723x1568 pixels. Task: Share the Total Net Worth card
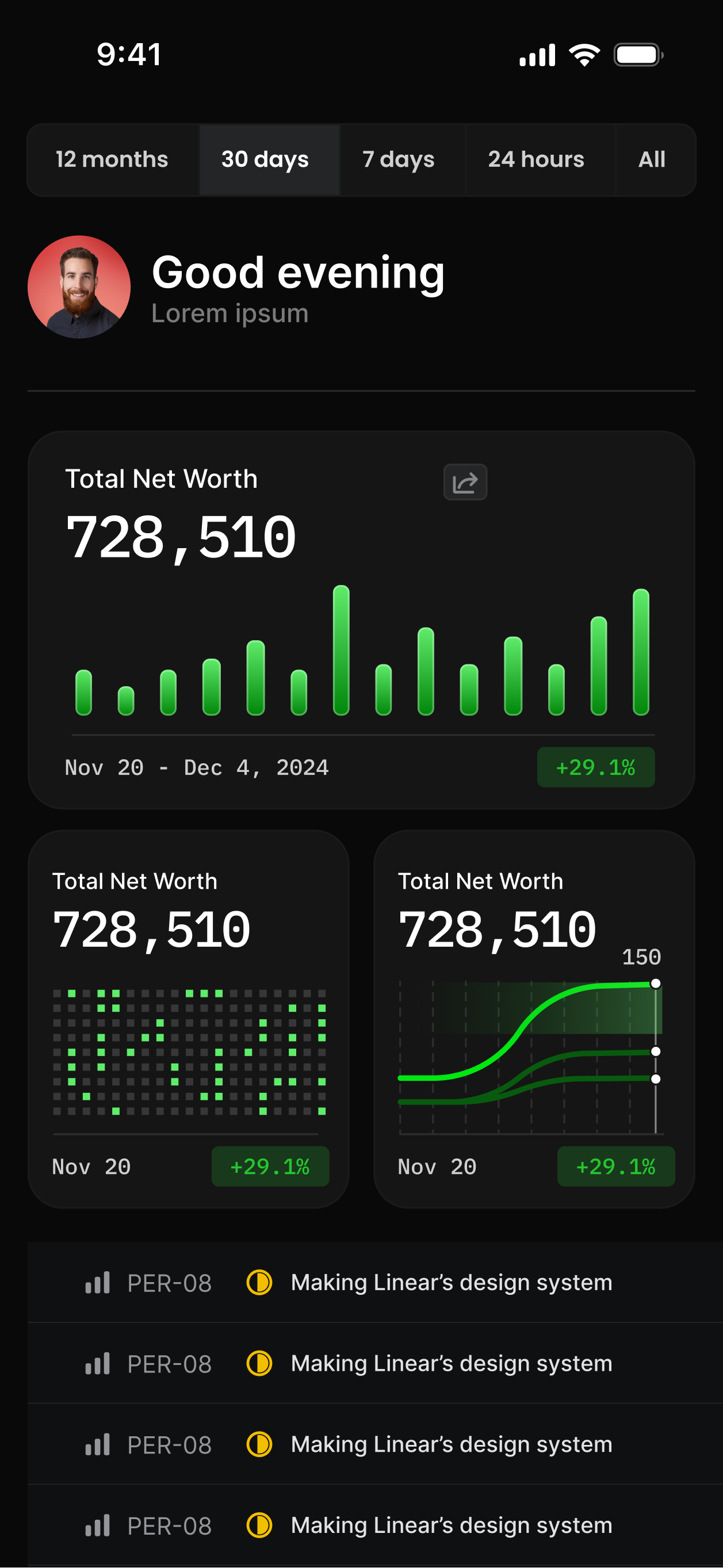tap(465, 482)
